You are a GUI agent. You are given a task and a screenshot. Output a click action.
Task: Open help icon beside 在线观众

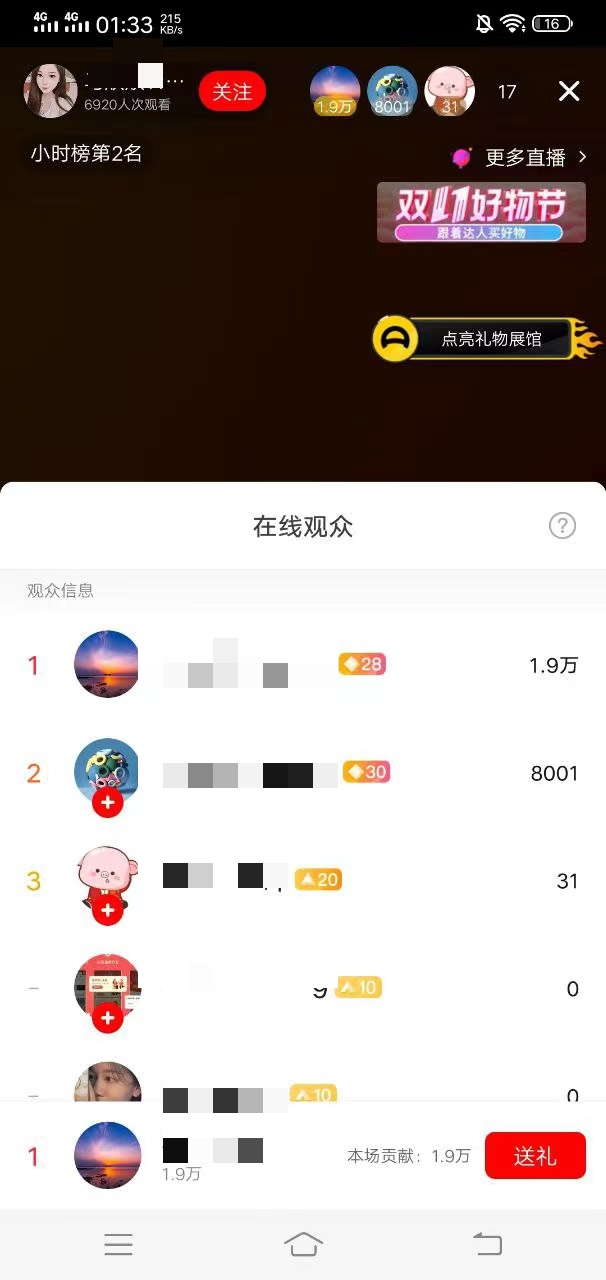(563, 526)
